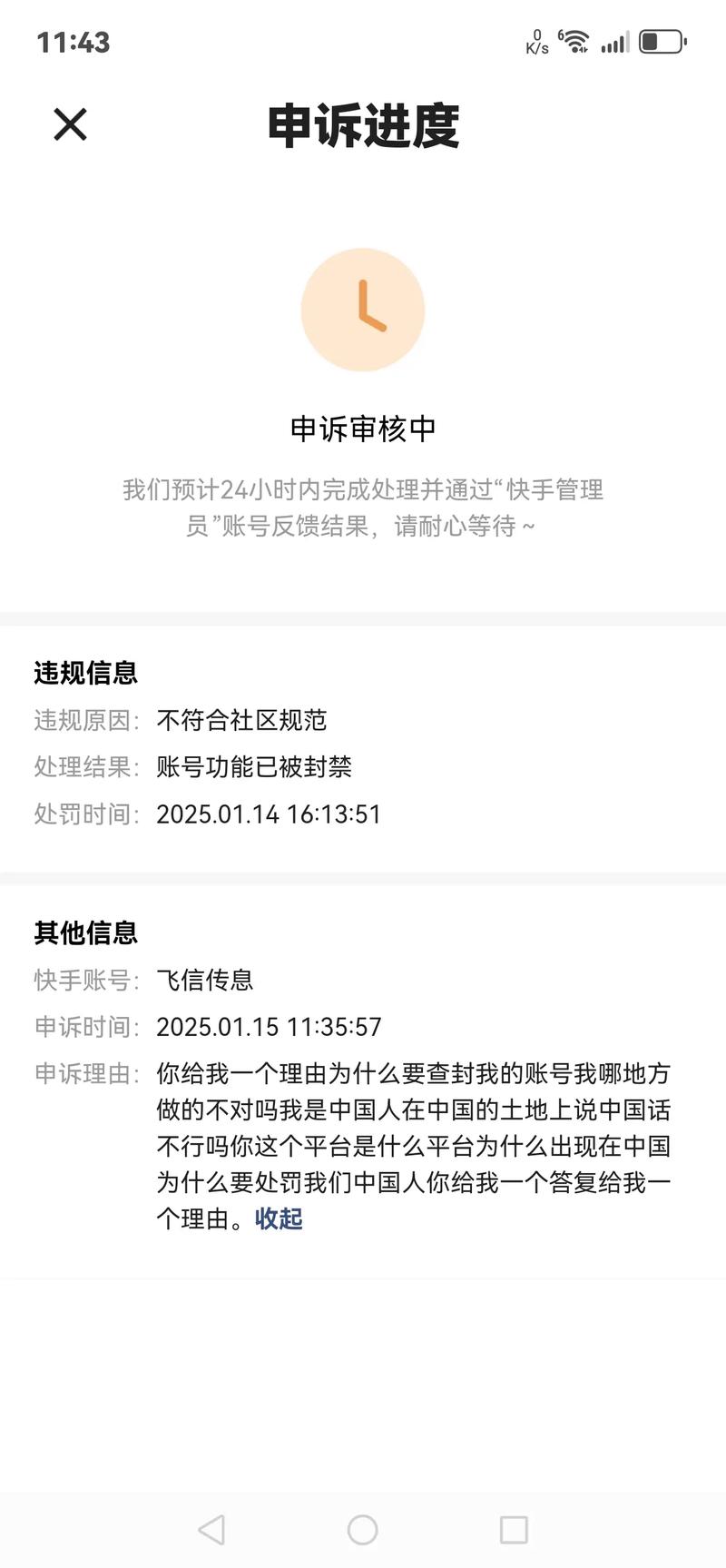
Task: Tap the battery level fill indicator
Action: point(650,40)
